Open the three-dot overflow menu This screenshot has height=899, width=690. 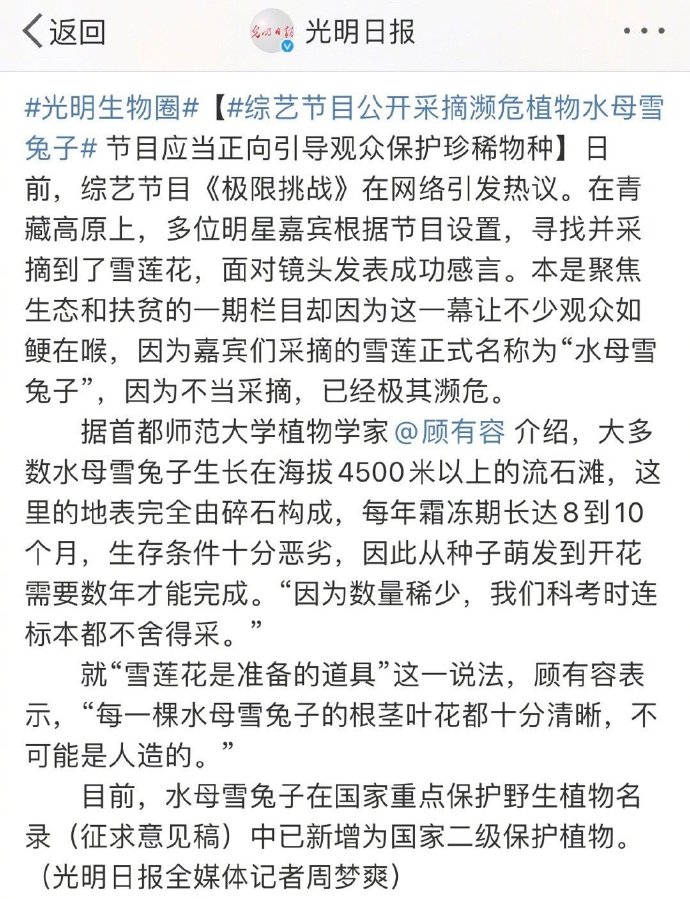(x=643, y=32)
